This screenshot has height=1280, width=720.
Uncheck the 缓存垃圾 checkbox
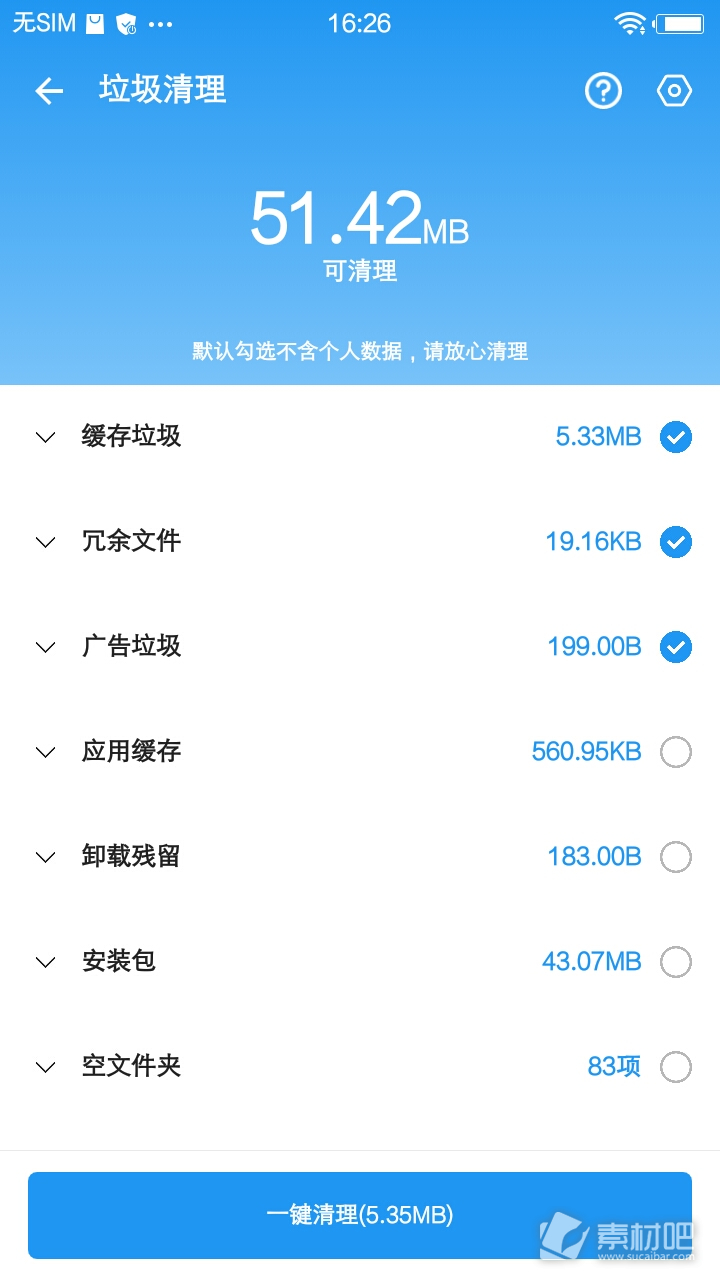676,437
